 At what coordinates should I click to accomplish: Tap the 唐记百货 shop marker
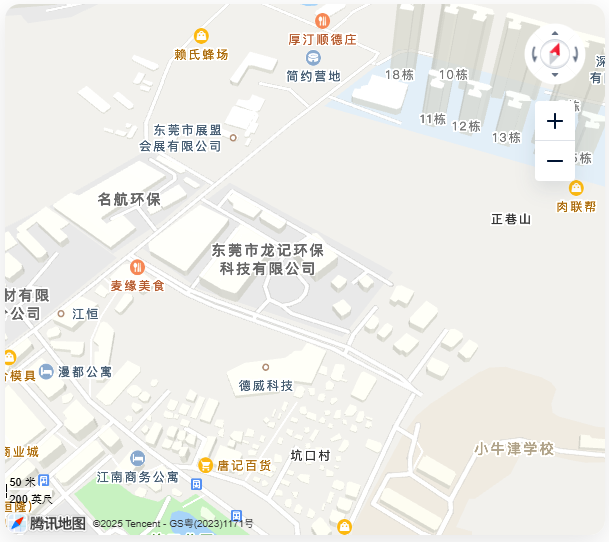206,465
